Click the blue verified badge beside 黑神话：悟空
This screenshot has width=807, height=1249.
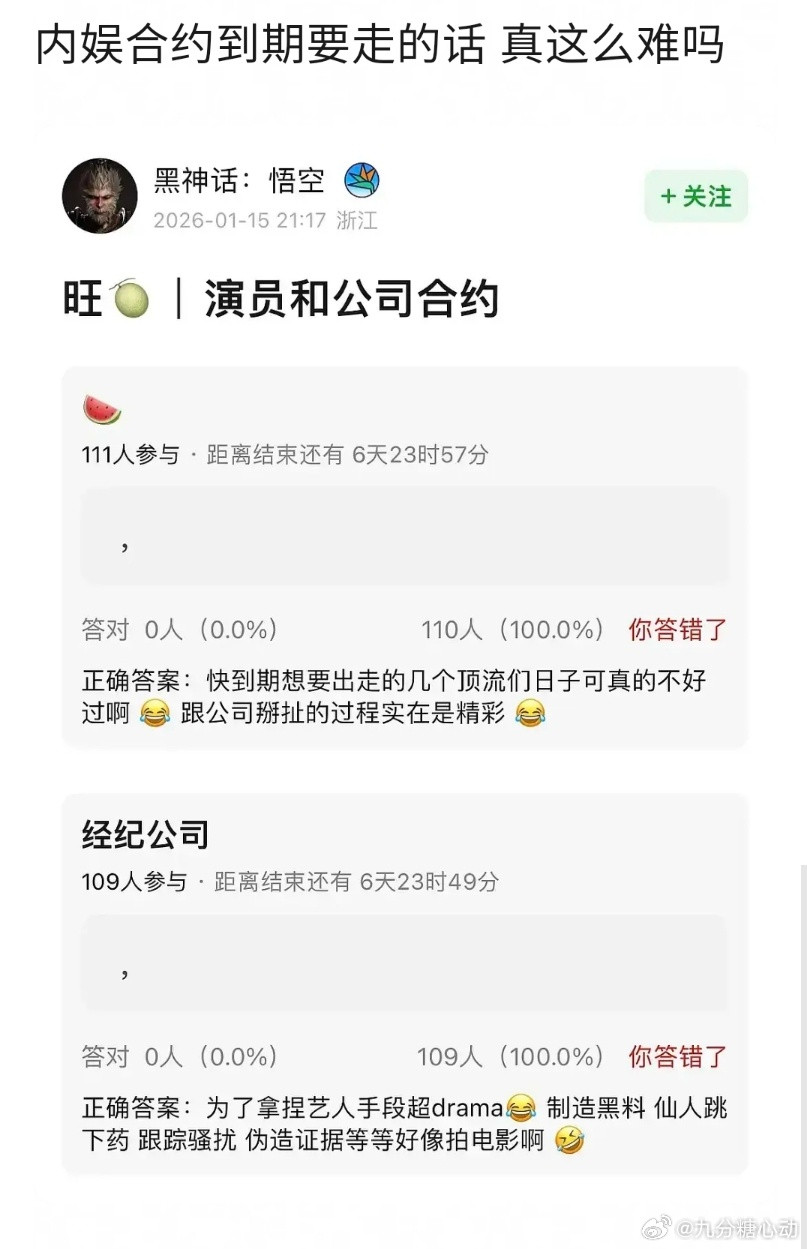coord(361,180)
